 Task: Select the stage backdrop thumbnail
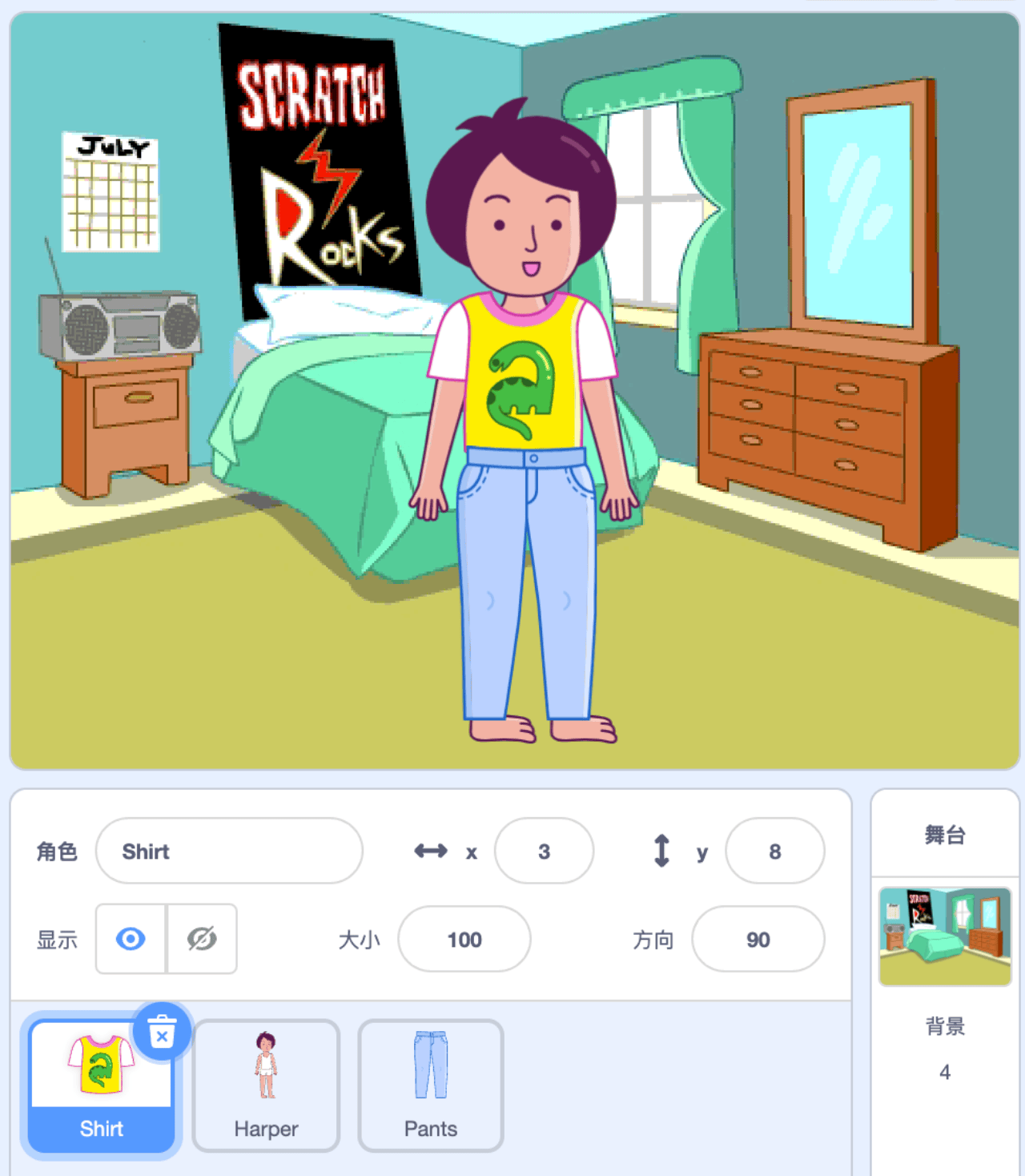945,936
